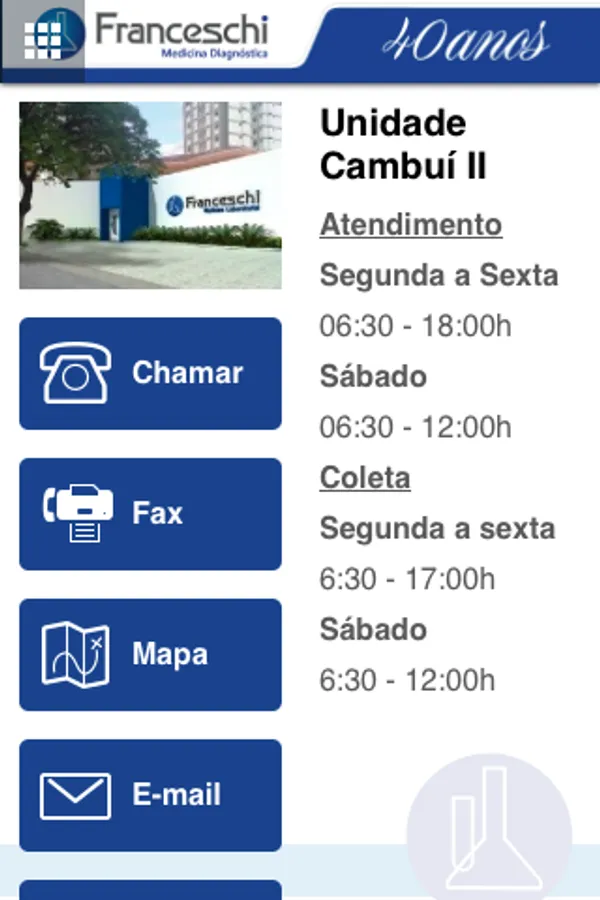Open Mapa for the unit location

pos(150,654)
